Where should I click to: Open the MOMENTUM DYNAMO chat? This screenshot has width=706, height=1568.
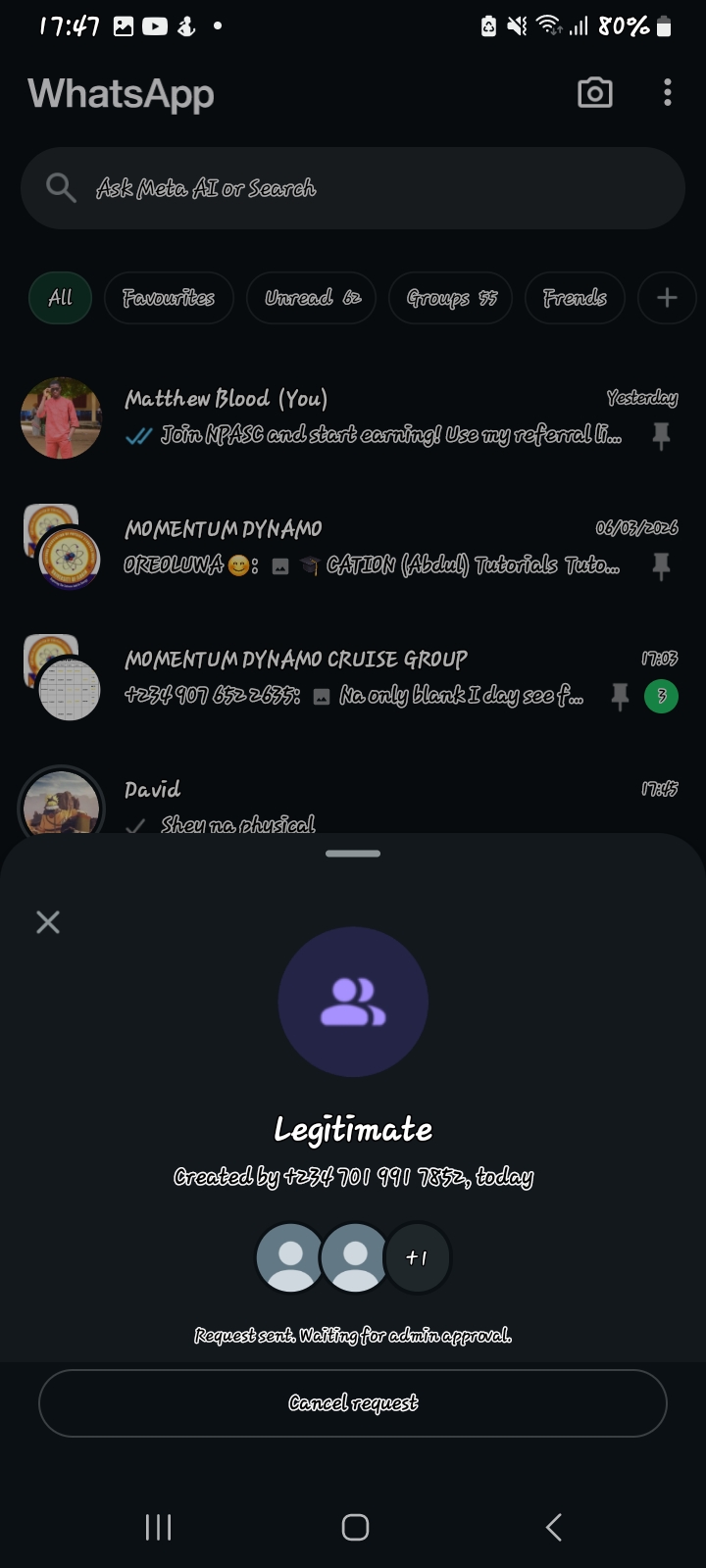[x=373, y=547]
